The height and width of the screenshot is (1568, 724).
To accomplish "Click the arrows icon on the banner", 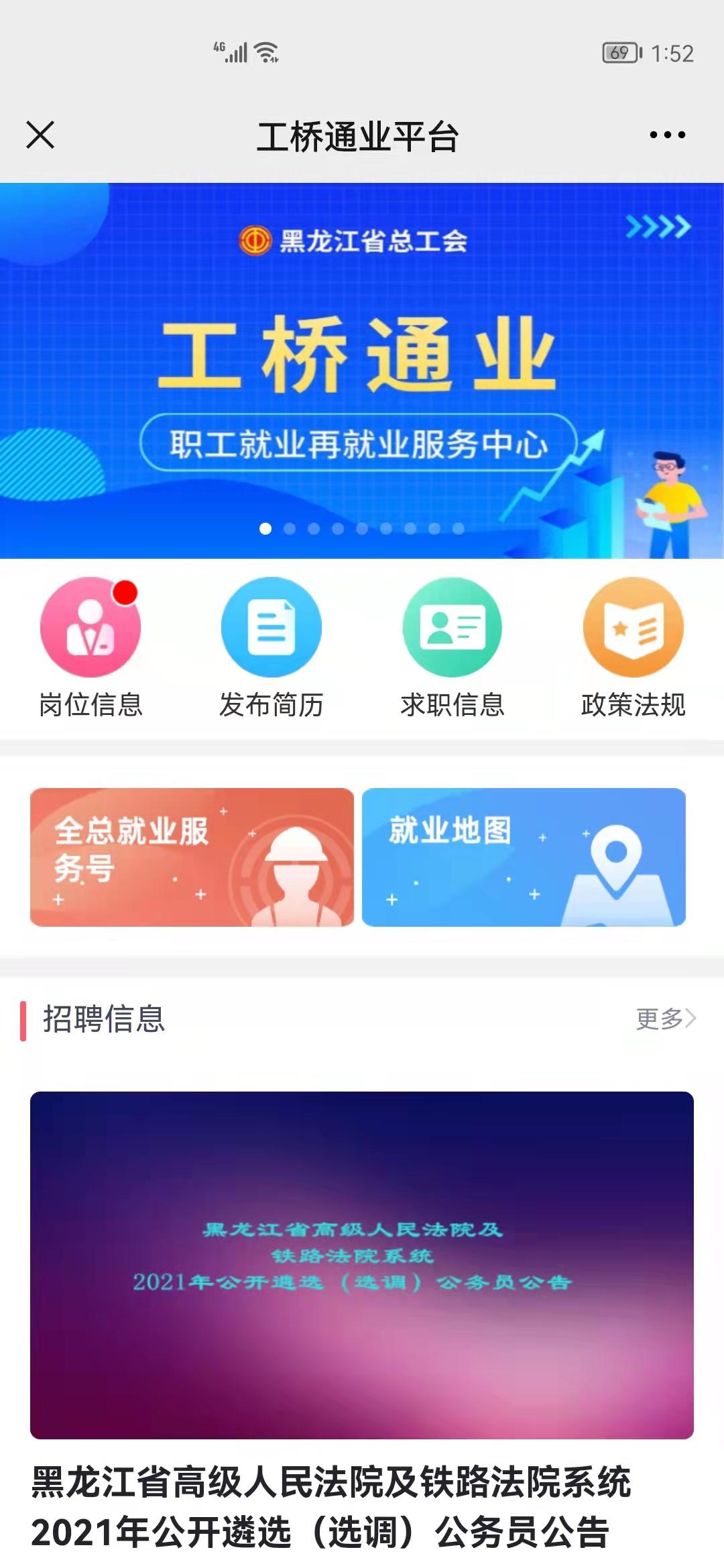I will click(x=659, y=228).
